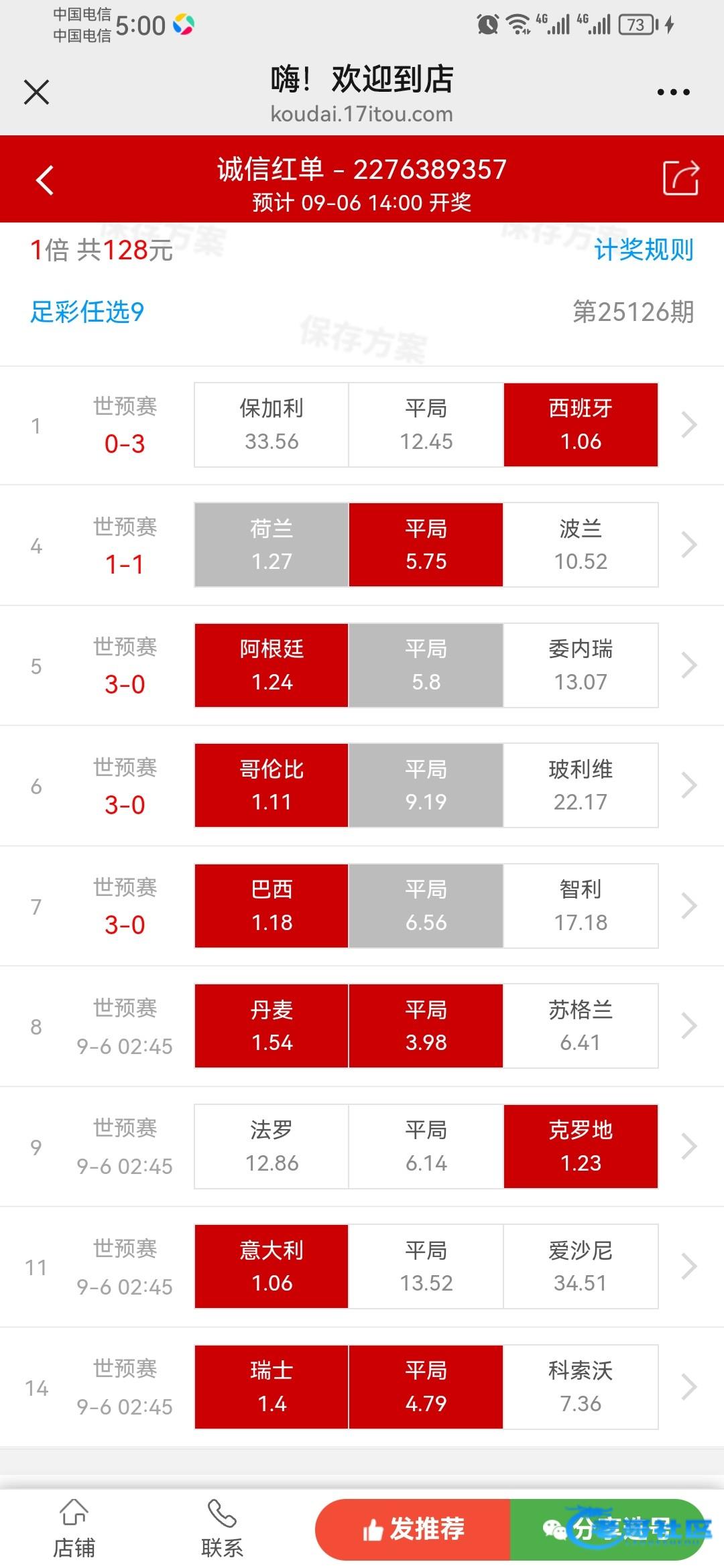
Task: Go back with the red header arrow
Action: 45,180
